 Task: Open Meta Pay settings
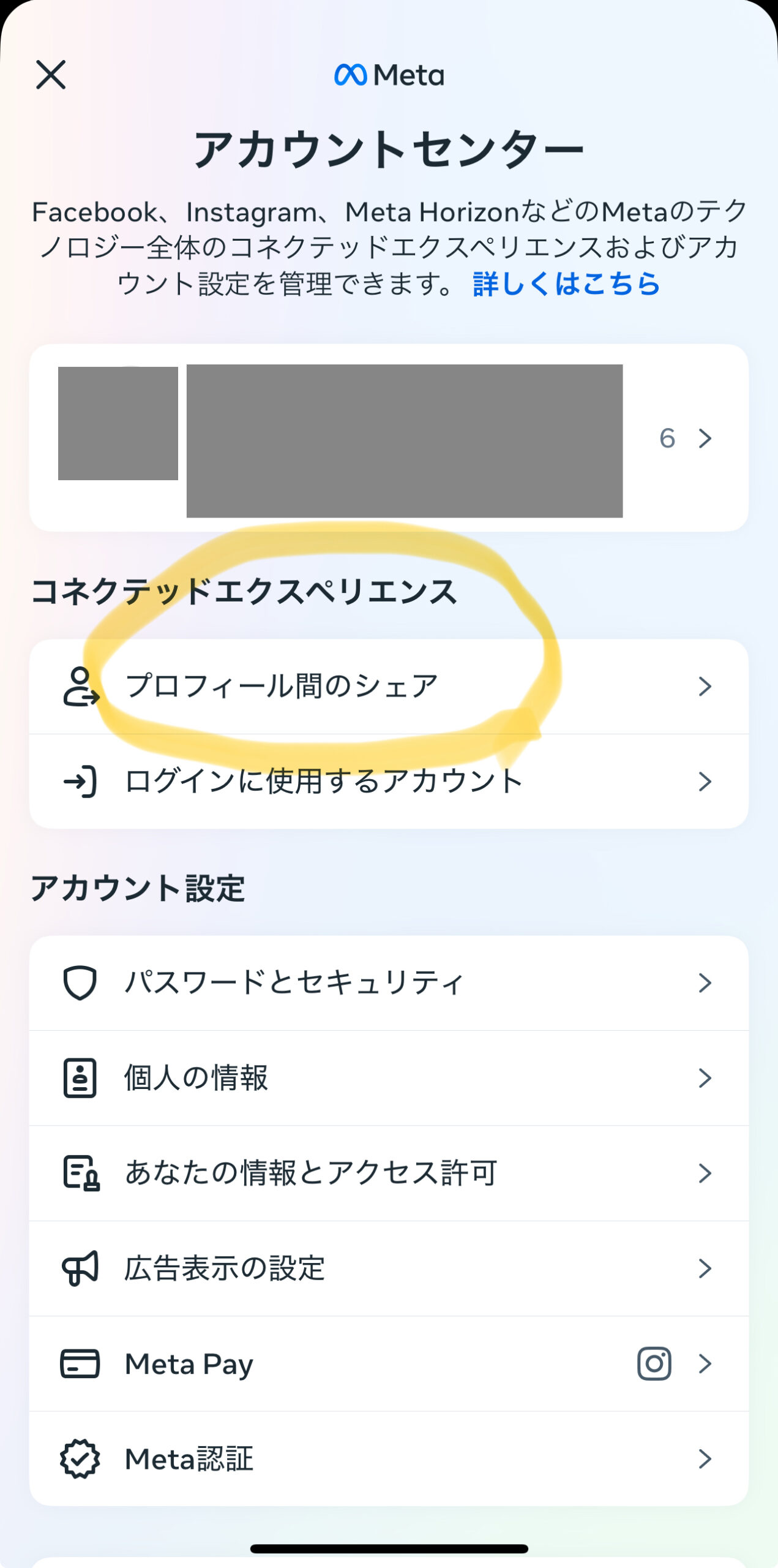pyautogui.click(x=389, y=1363)
